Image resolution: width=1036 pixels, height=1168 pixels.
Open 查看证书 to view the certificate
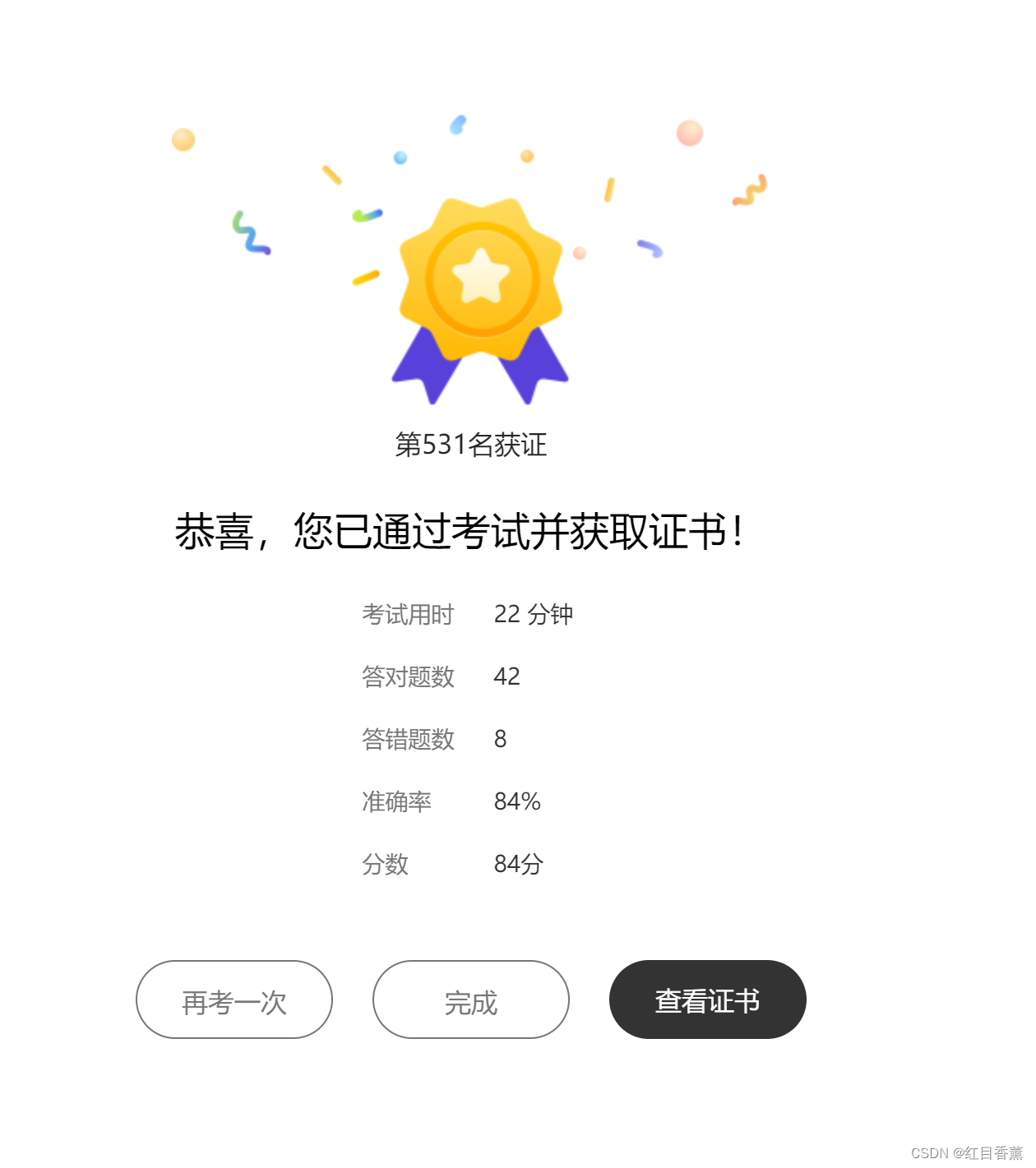707,999
